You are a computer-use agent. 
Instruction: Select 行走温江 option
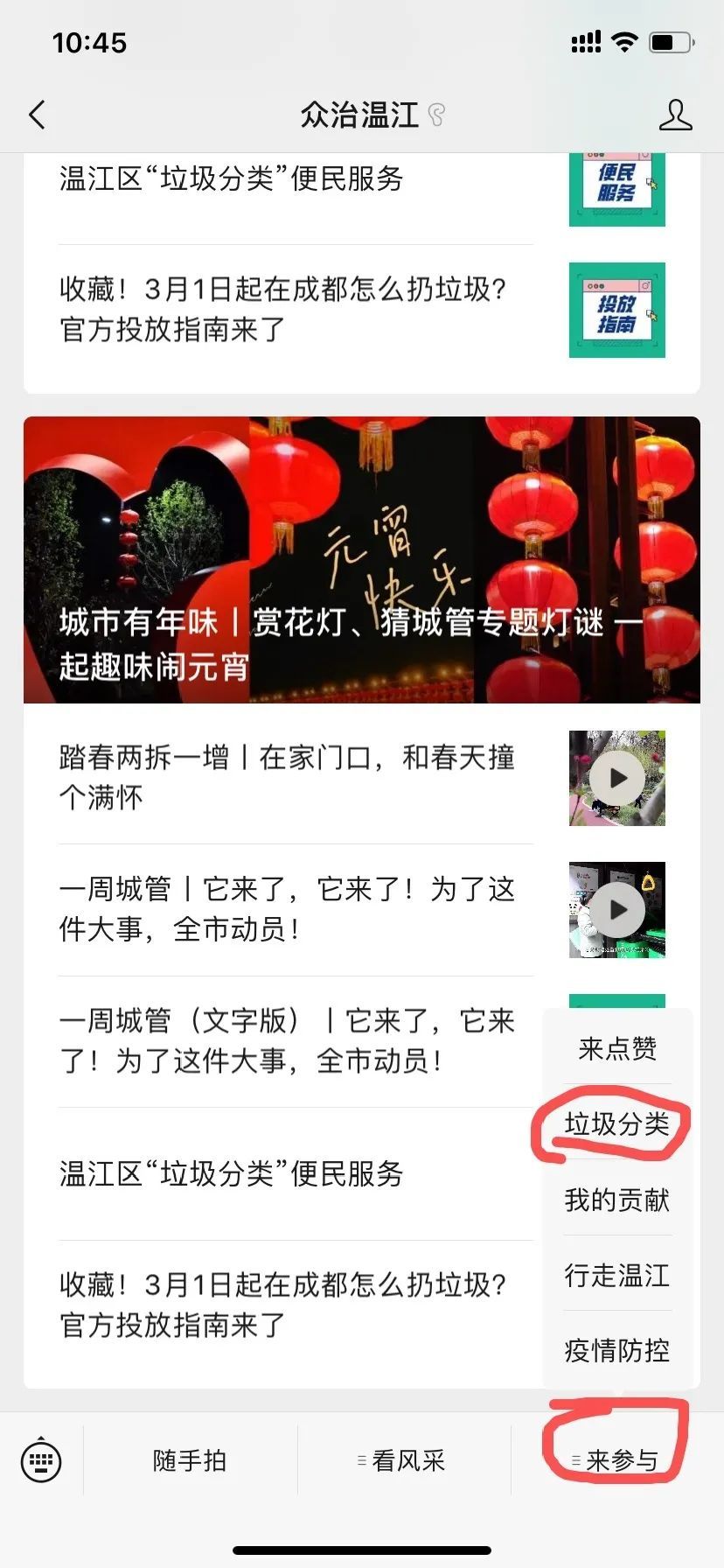coord(617,1275)
